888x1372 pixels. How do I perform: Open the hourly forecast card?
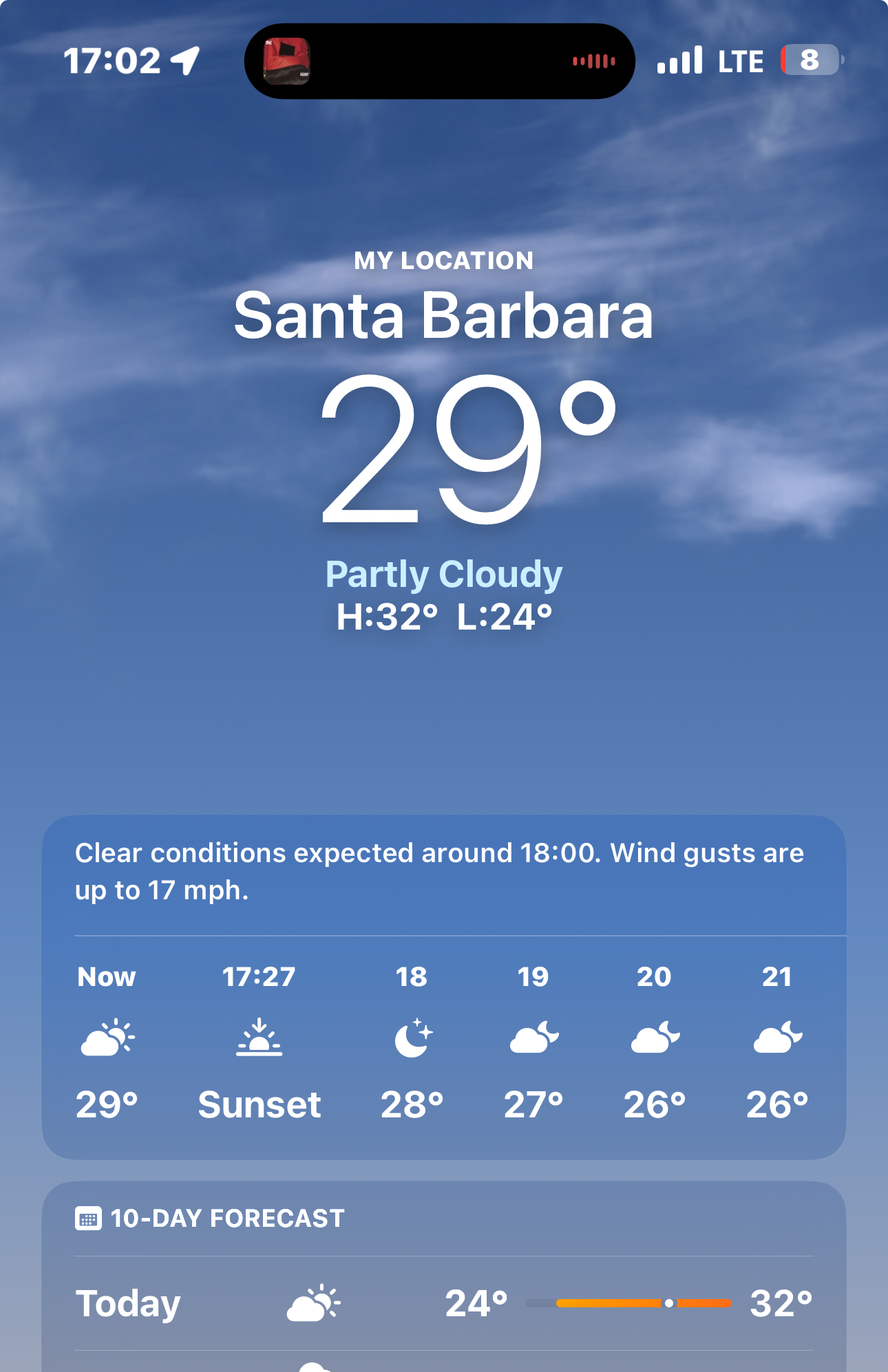(x=443, y=1039)
